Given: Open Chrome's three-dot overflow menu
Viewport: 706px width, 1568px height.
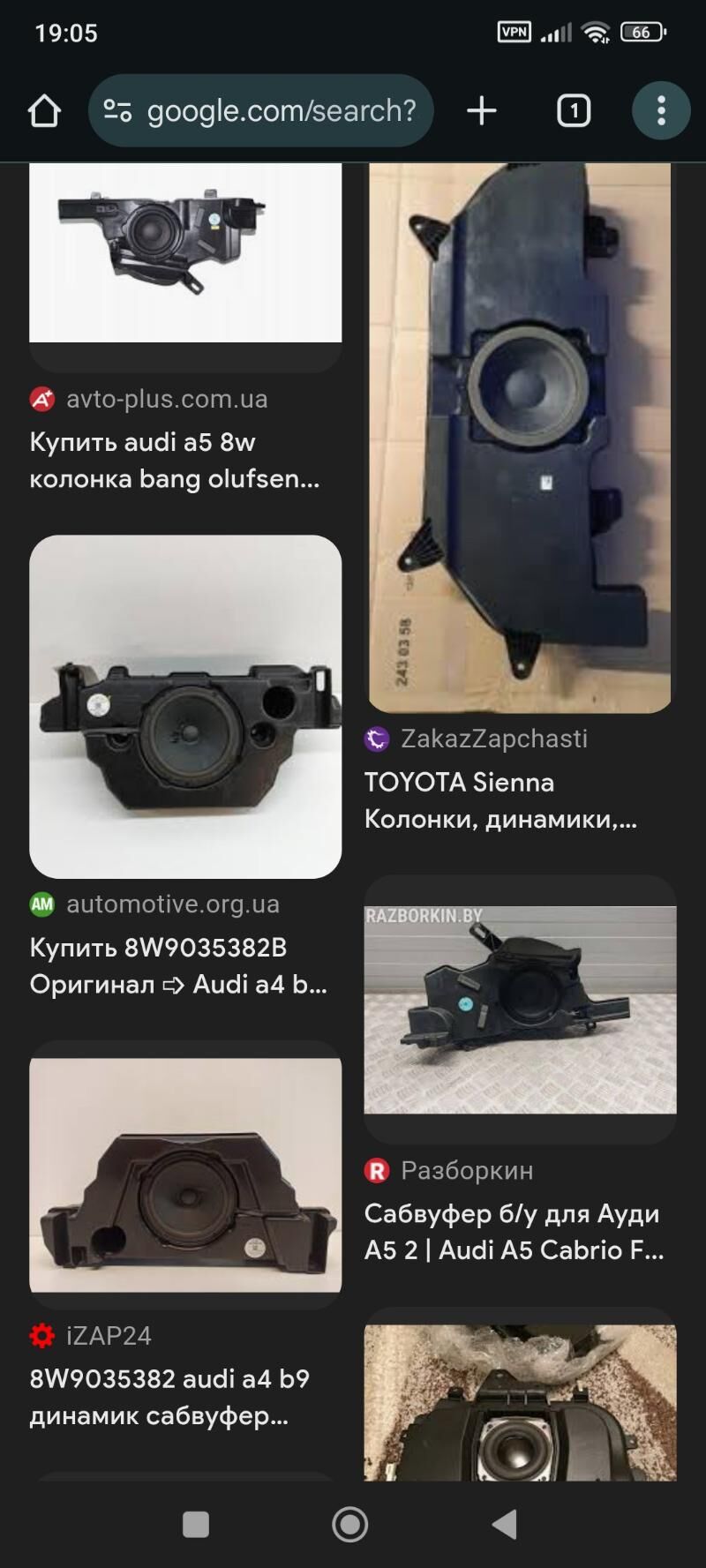Looking at the screenshot, I should (x=661, y=111).
